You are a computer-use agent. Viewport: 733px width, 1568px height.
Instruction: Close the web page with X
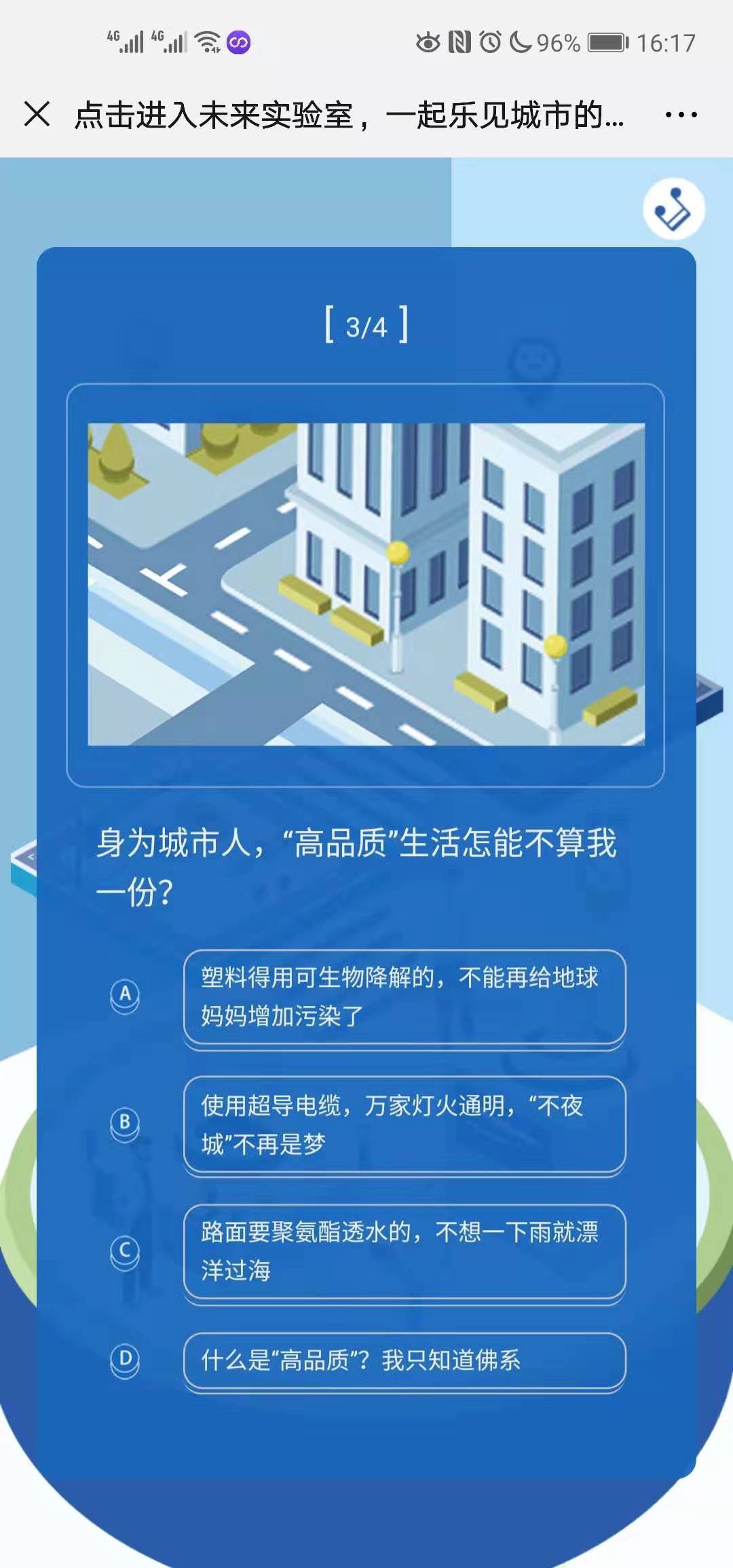pyautogui.click(x=37, y=114)
